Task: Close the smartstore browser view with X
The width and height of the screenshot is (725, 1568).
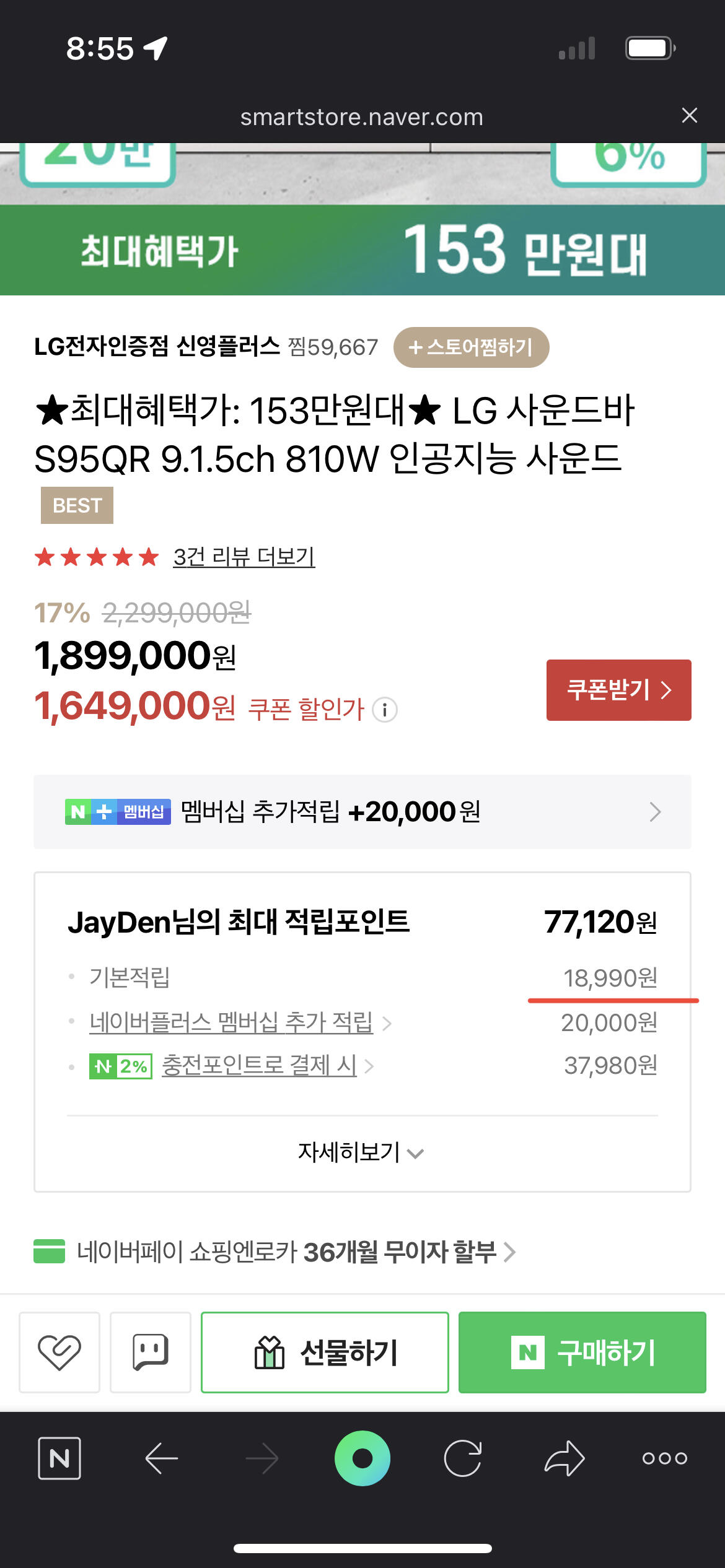Action: tap(690, 115)
